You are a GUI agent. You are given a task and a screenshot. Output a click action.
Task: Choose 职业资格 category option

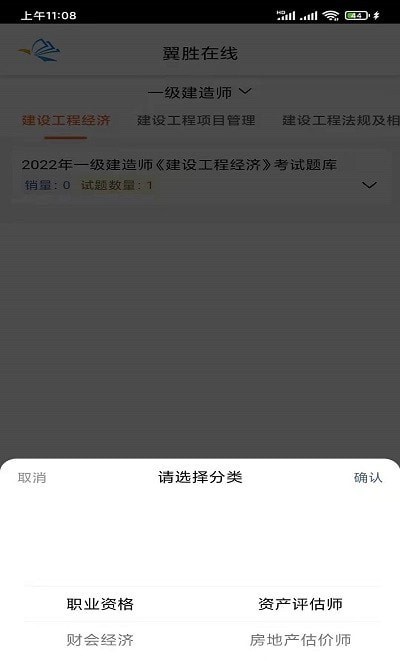click(100, 604)
